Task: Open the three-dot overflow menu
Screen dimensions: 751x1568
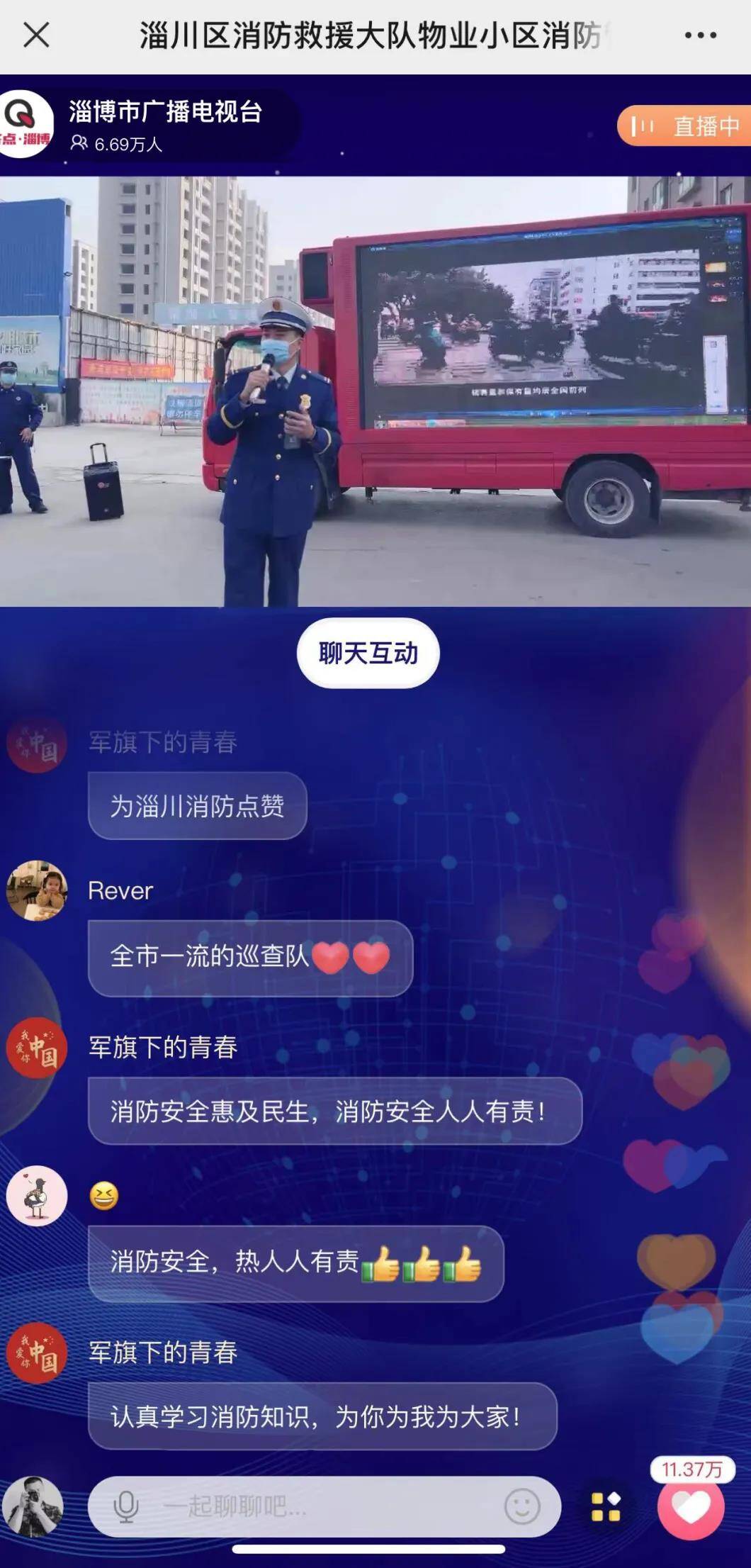Action: (x=700, y=35)
